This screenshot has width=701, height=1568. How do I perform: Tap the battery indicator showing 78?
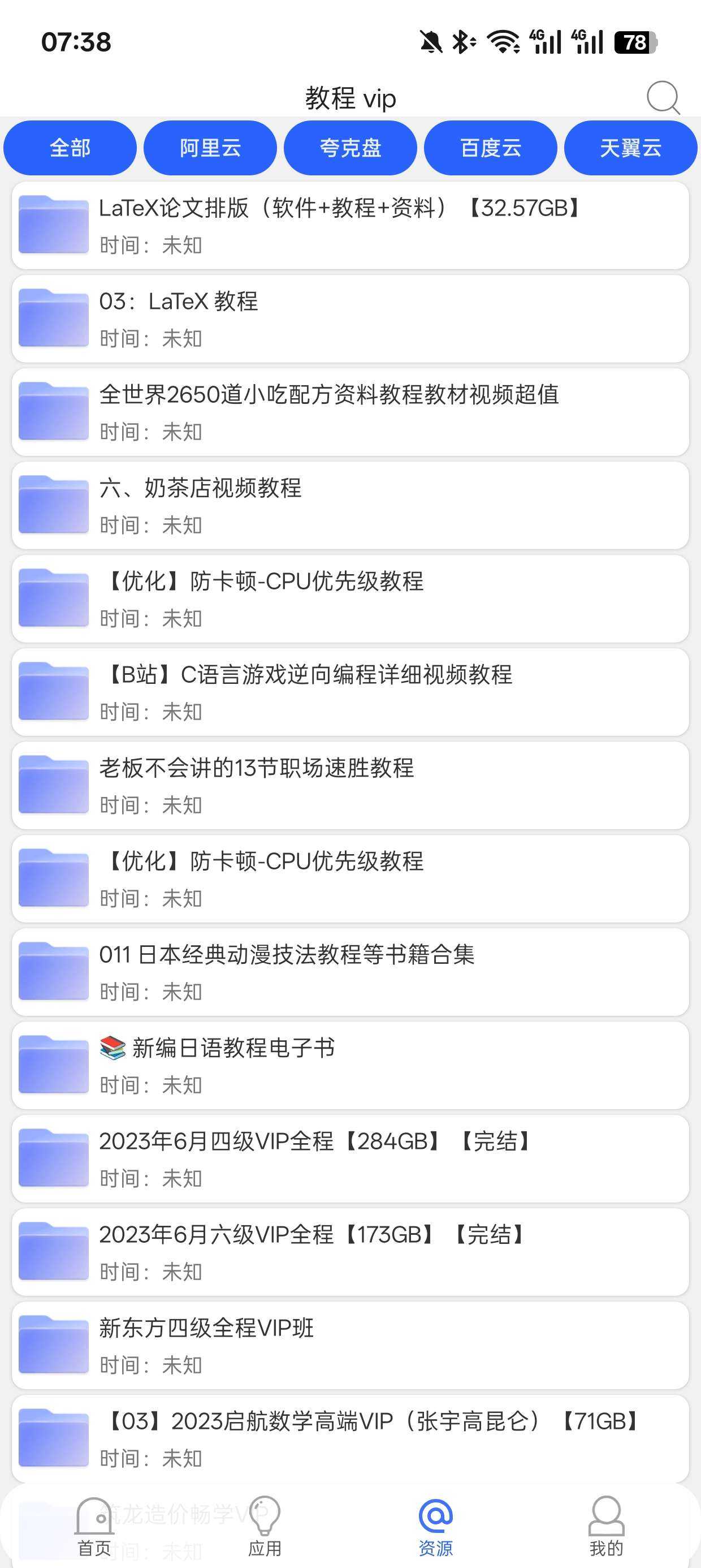635,41
